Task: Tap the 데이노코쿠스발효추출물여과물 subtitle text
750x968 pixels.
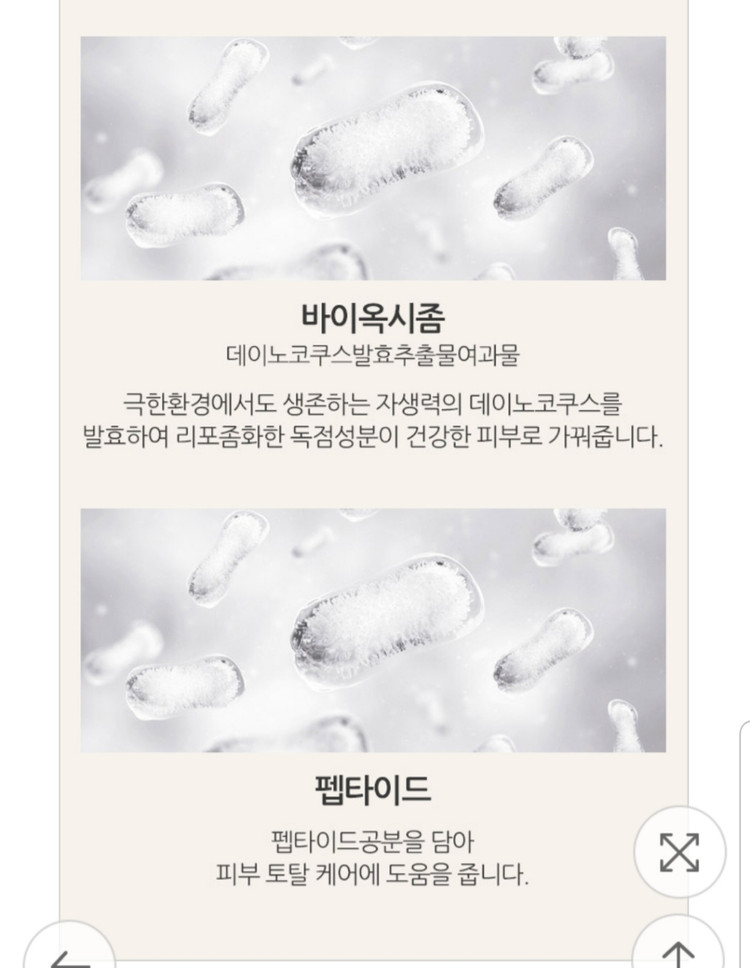Action: (374, 352)
